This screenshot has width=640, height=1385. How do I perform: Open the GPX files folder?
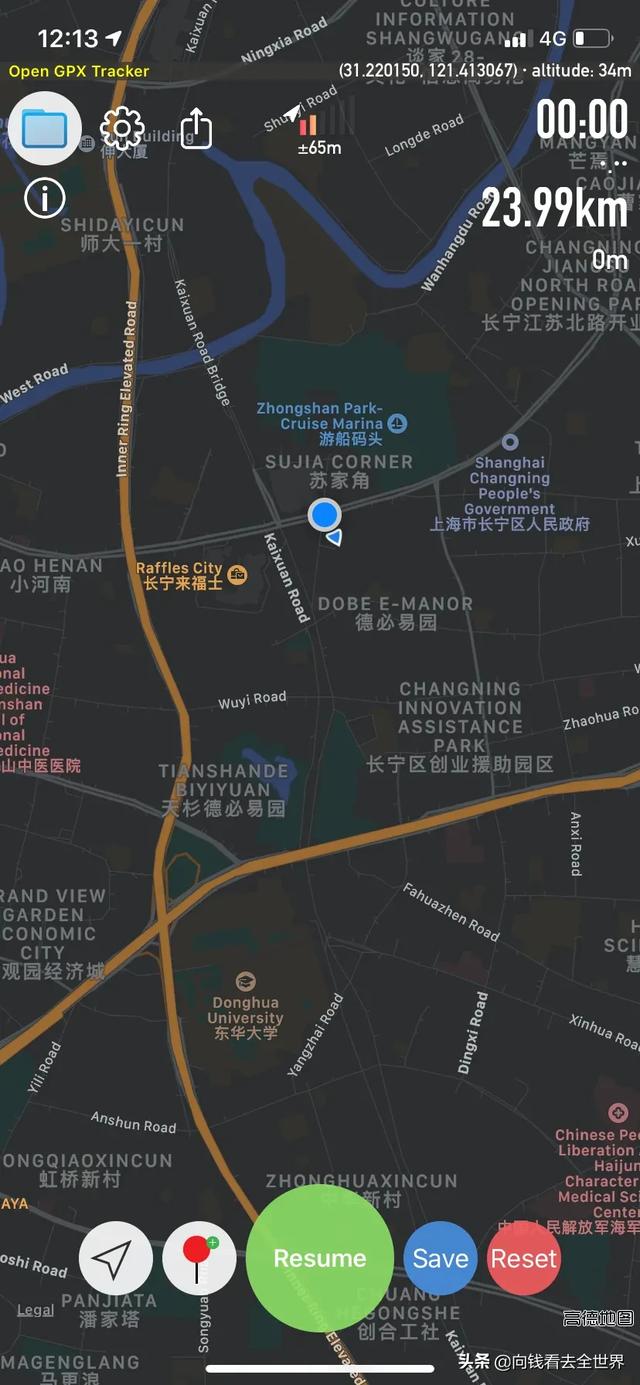click(x=45, y=128)
